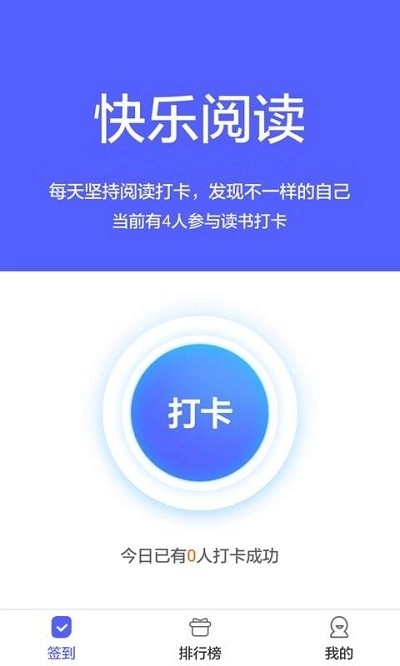Tap the round 打卡 check-in button
Screen dimensions: 400x666
click(200, 412)
